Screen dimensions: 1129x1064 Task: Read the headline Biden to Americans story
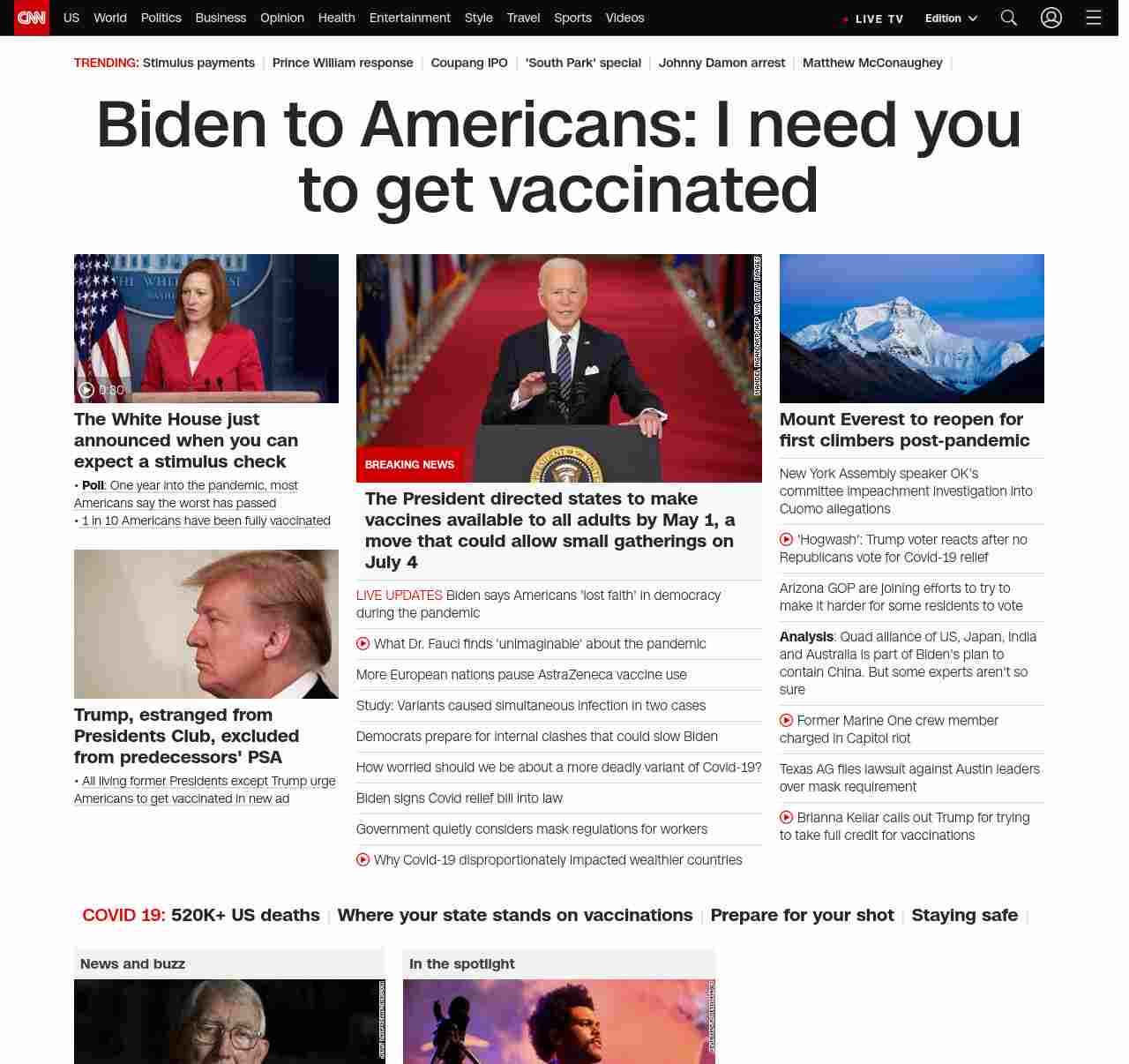(558, 157)
